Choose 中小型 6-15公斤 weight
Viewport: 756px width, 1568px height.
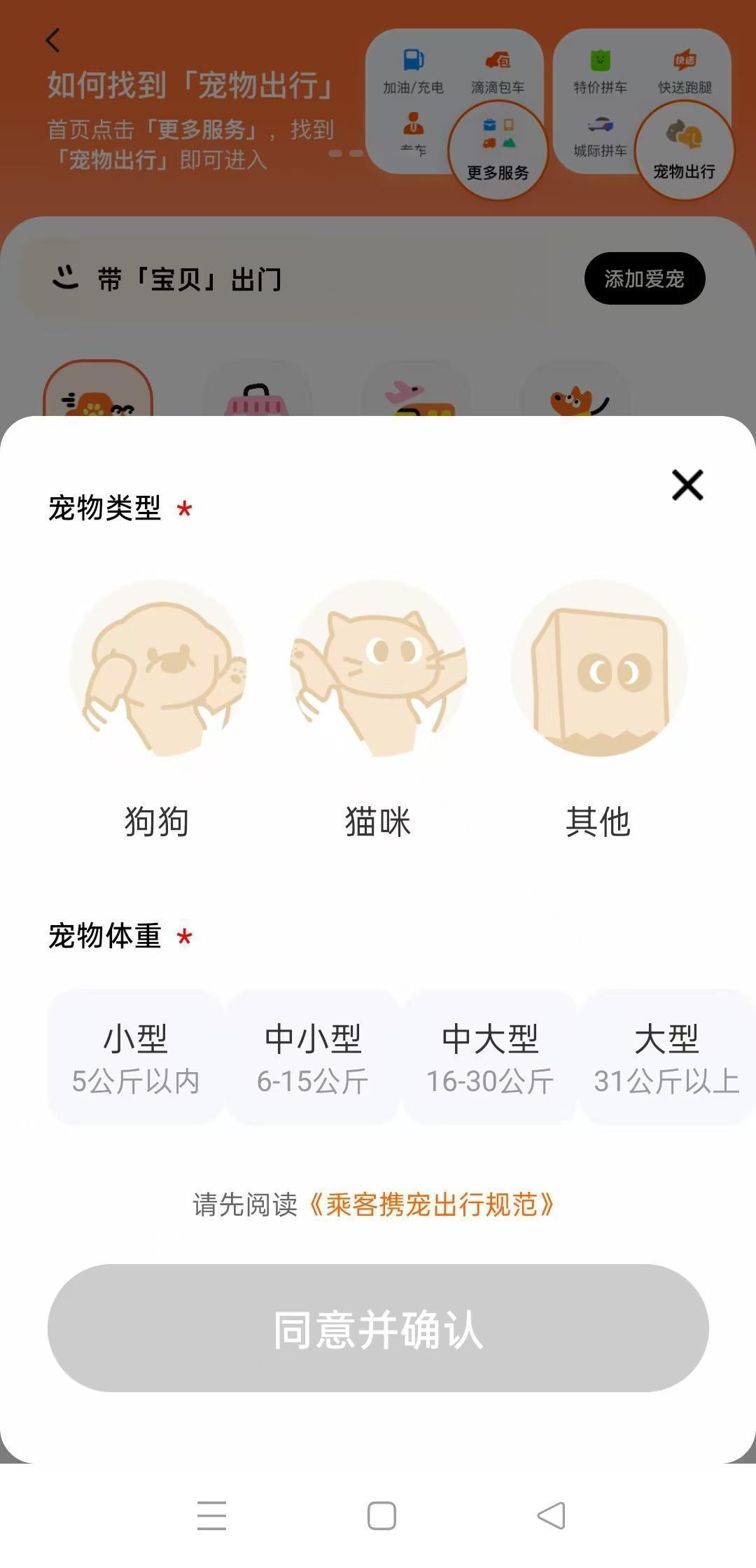(x=313, y=1057)
